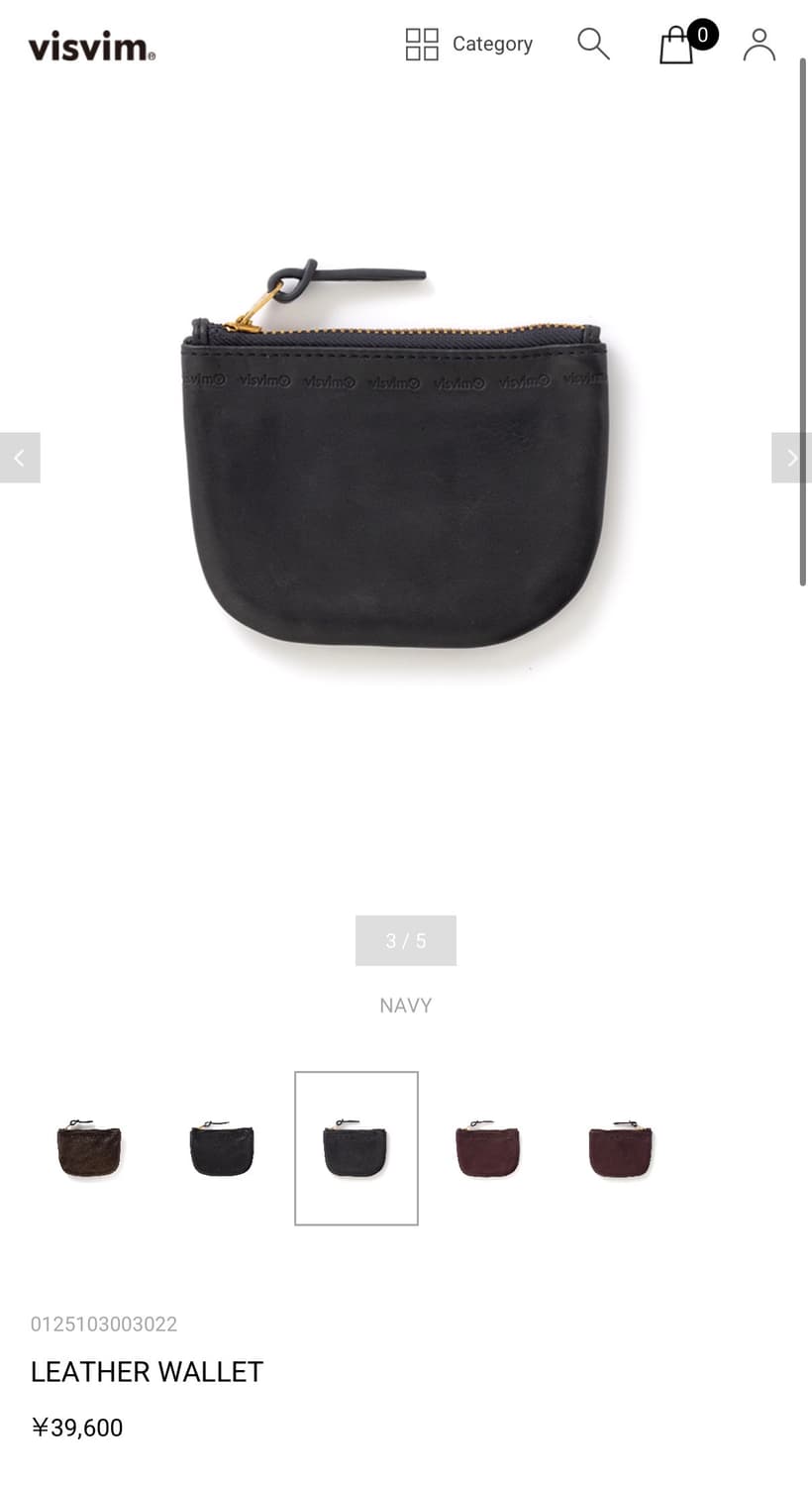Click product code 0125103003022
The height and width of the screenshot is (1486, 812).
[x=103, y=1325]
